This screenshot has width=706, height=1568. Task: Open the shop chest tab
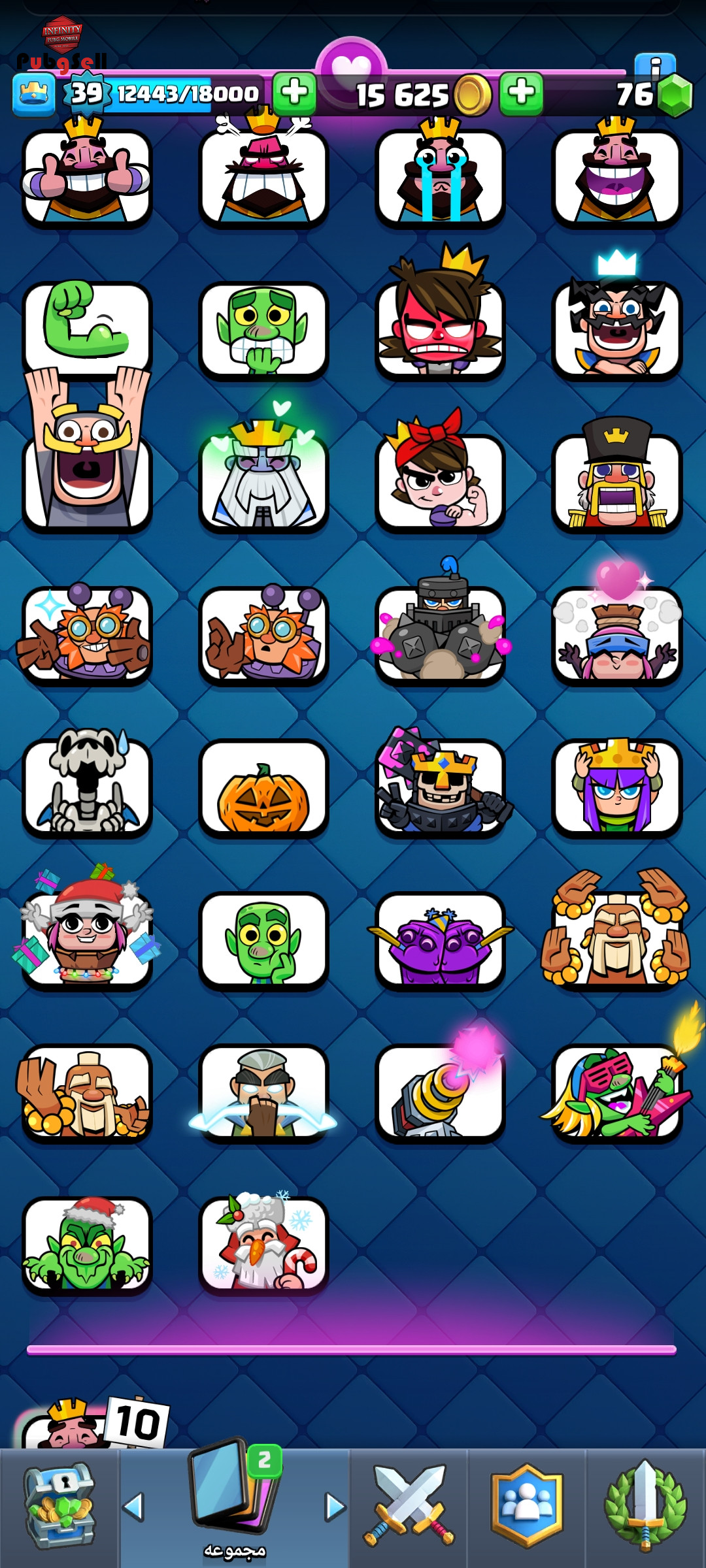coord(59,1507)
